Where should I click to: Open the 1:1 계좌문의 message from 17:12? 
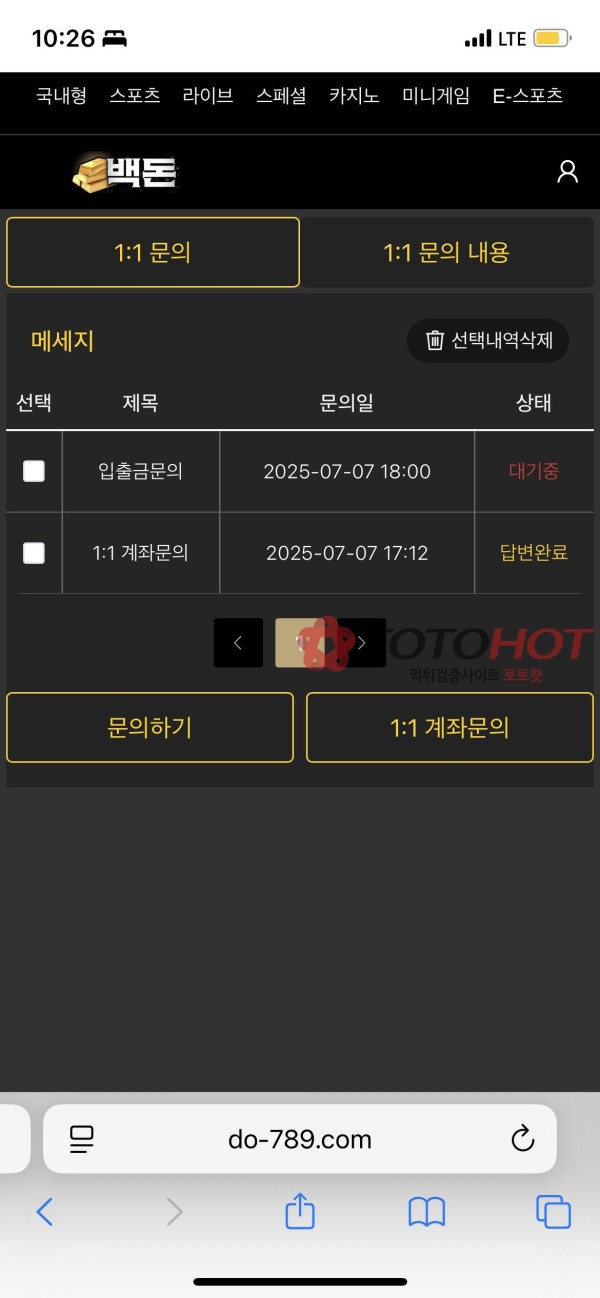[141, 552]
